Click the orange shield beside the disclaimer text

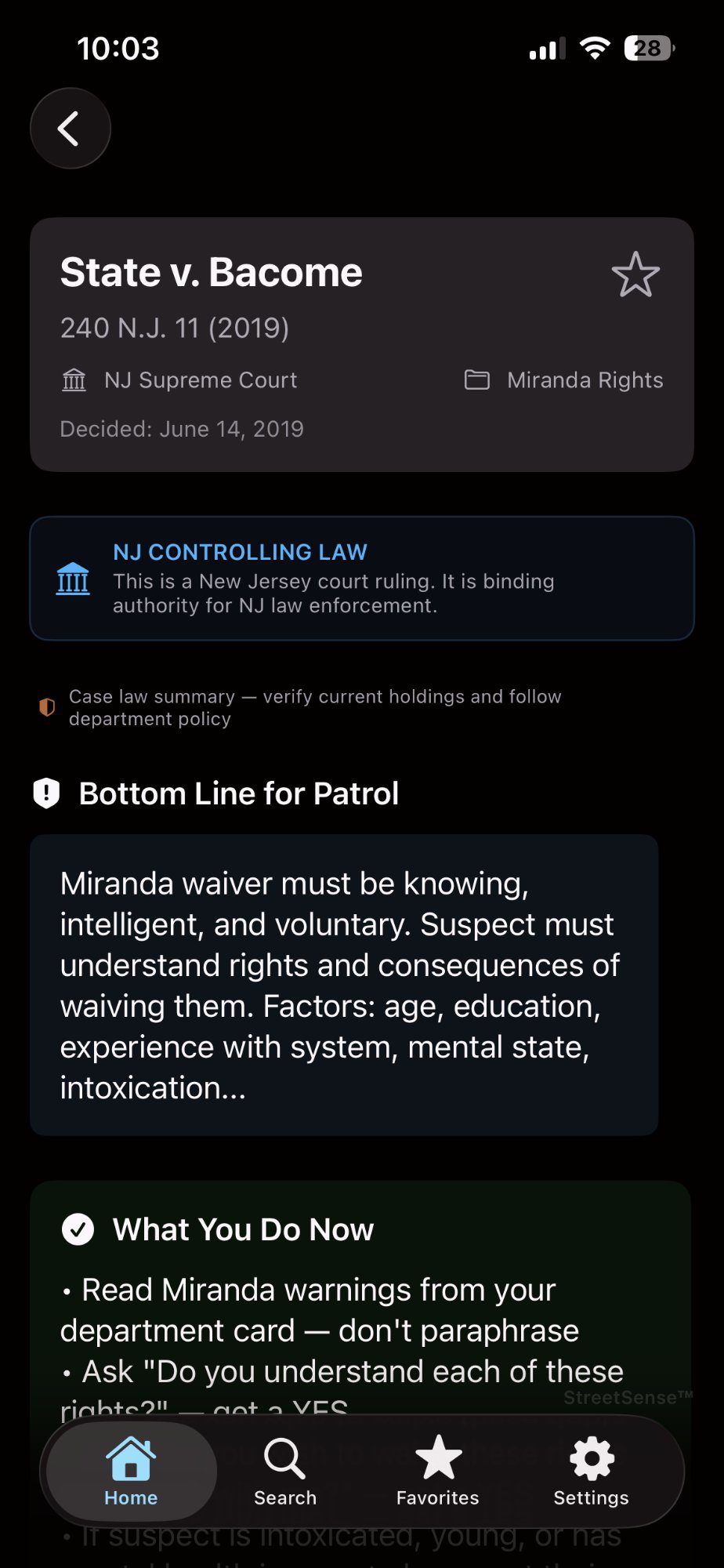[47, 706]
